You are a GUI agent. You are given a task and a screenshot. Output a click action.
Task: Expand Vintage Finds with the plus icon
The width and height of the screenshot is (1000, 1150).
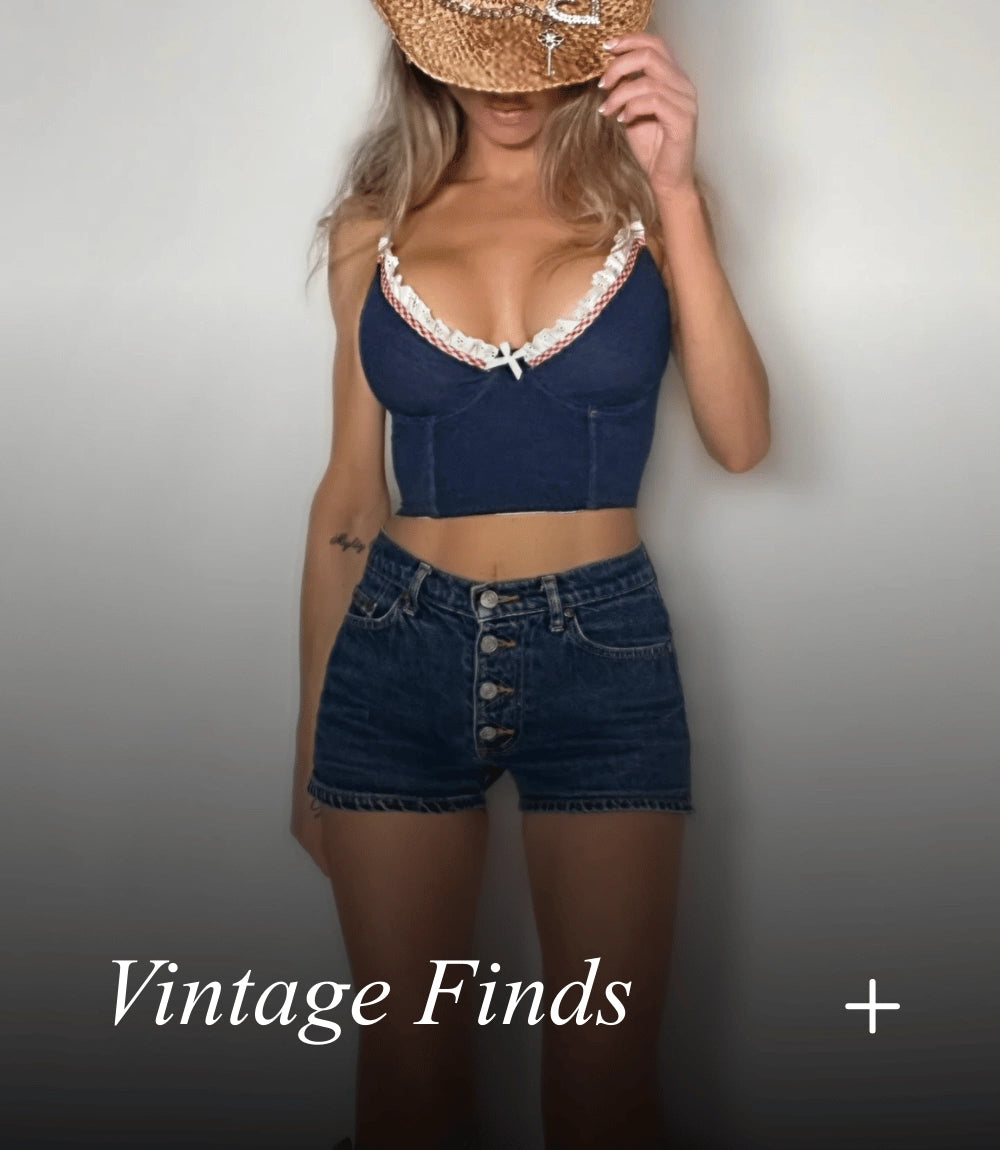[x=872, y=1006]
